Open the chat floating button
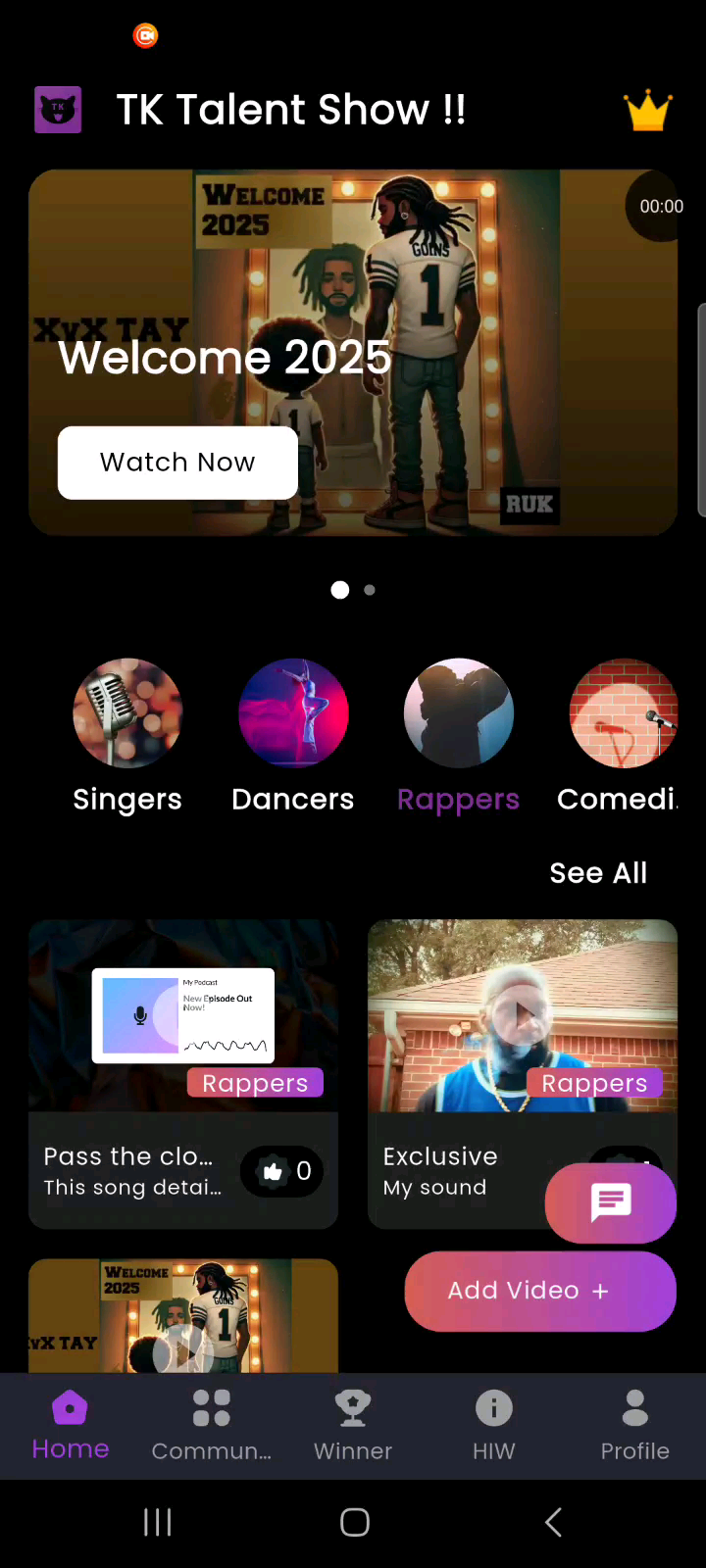This screenshot has width=706, height=1568. tap(611, 1202)
